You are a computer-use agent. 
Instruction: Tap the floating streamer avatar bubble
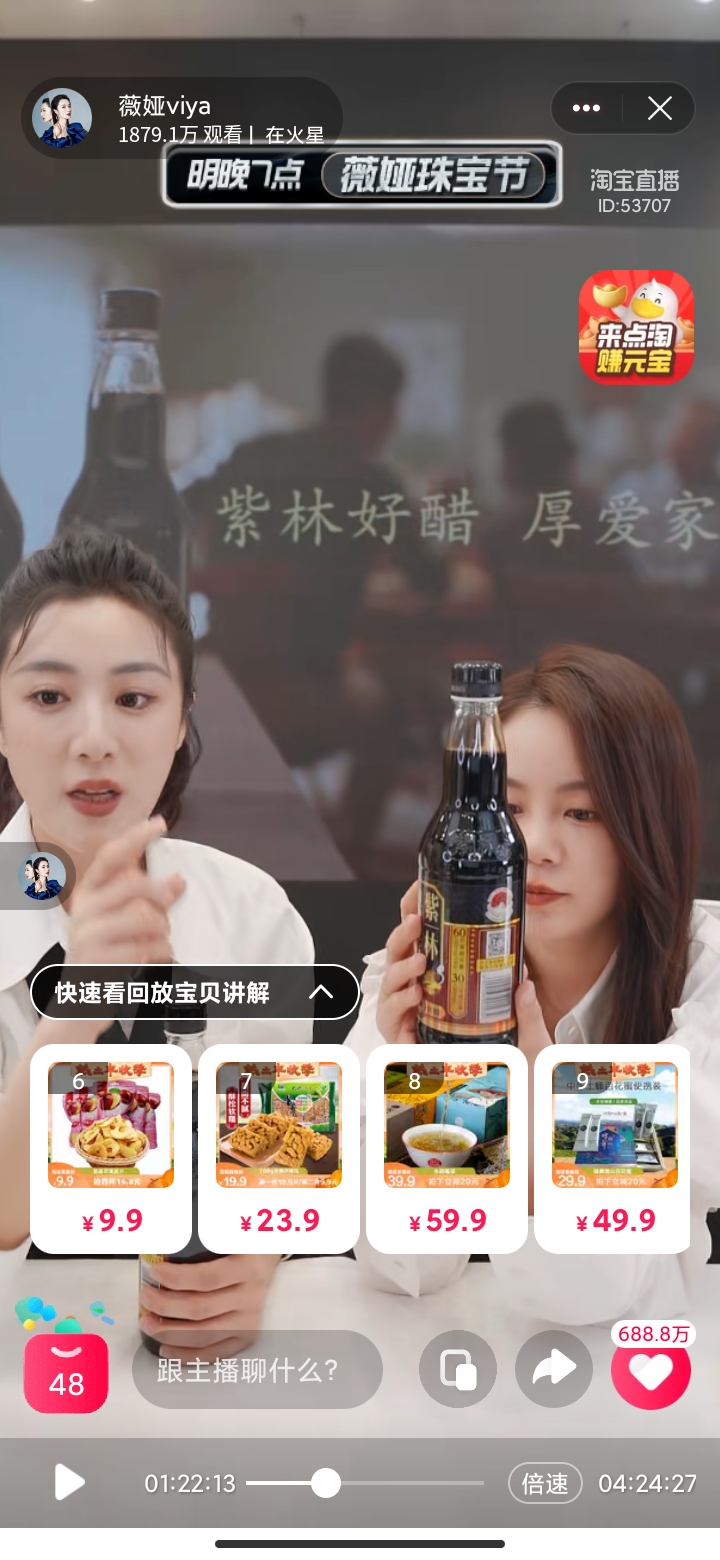[x=44, y=876]
